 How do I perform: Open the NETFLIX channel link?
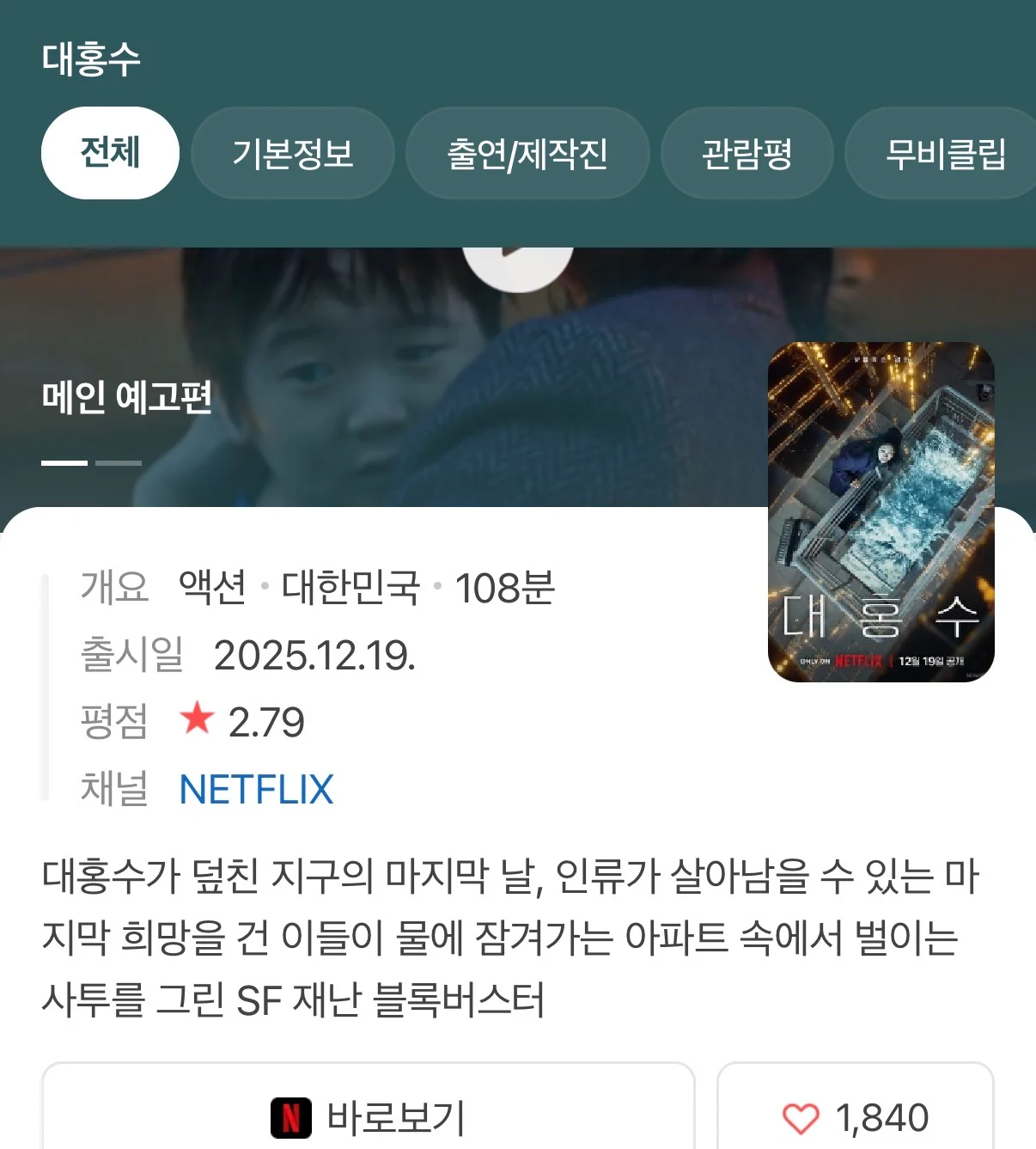click(256, 789)
